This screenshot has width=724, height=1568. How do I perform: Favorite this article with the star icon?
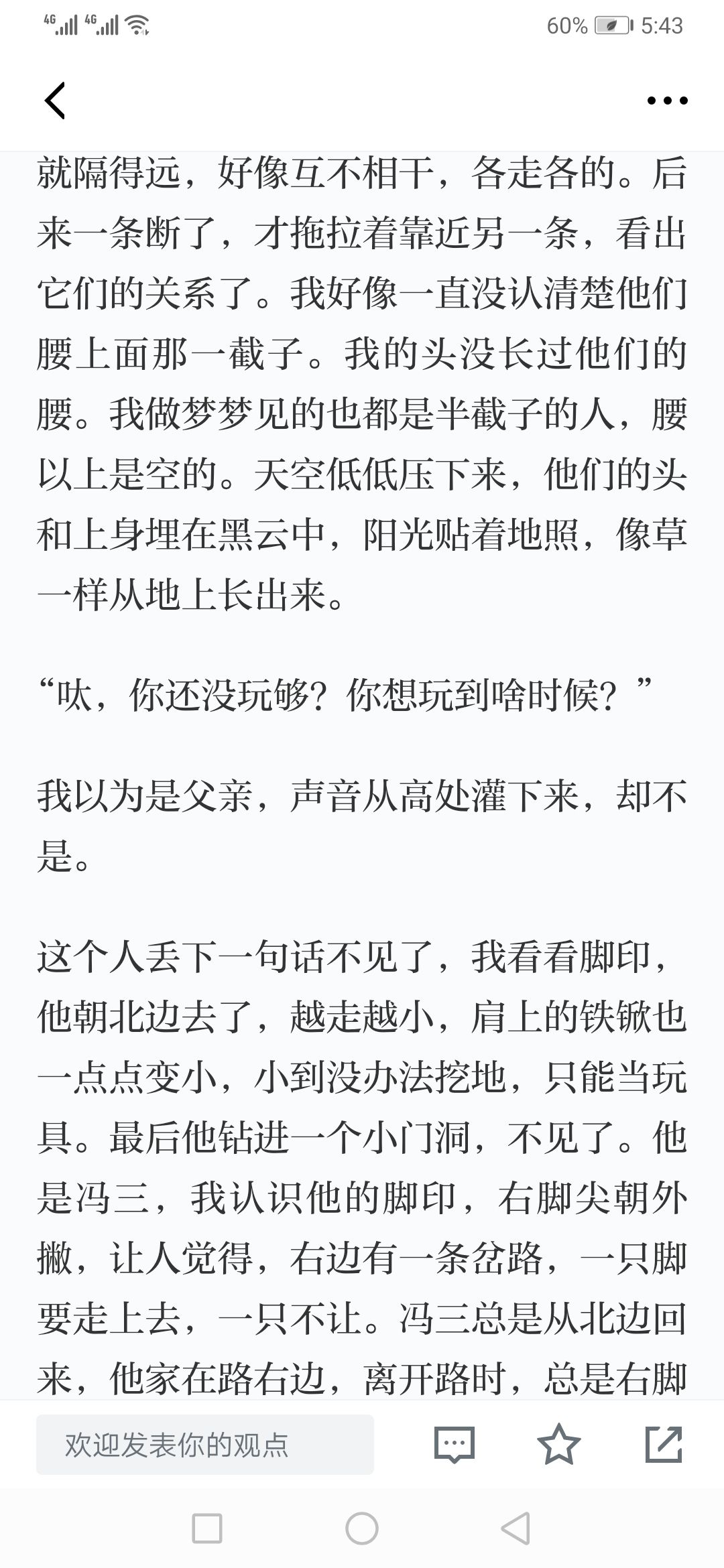[559, 1444]
